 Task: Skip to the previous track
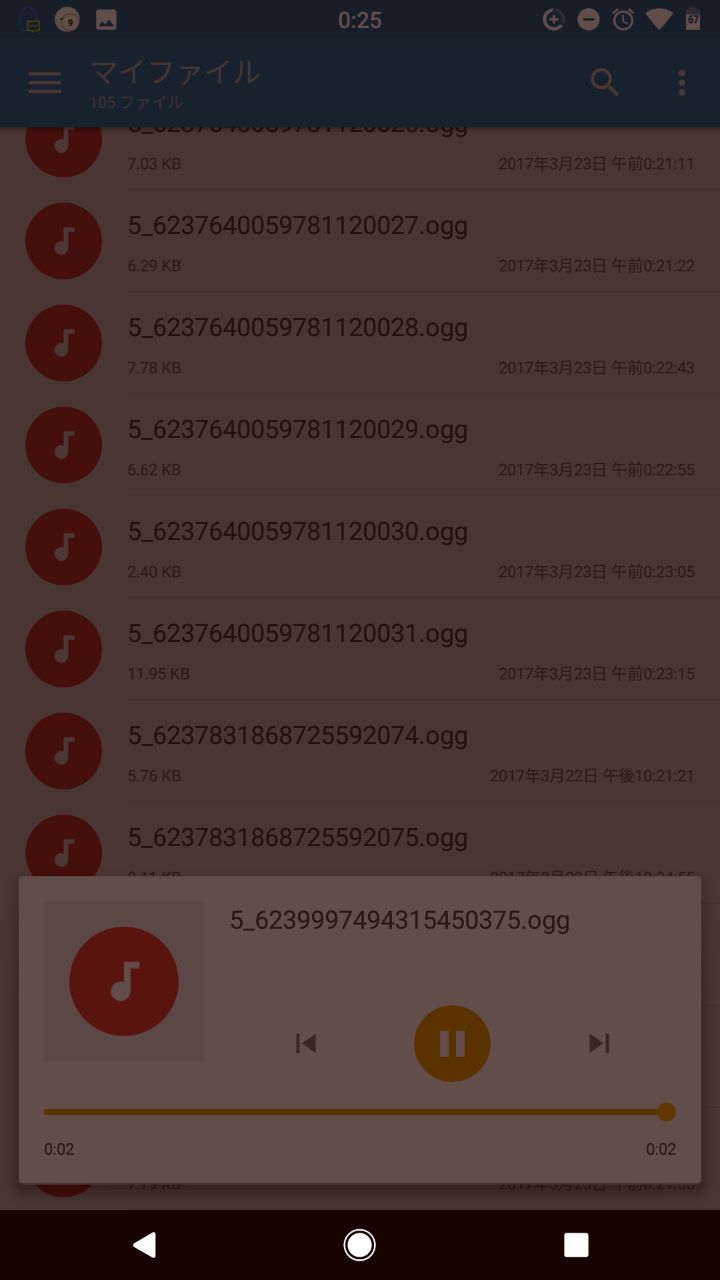click(306, 1044)
